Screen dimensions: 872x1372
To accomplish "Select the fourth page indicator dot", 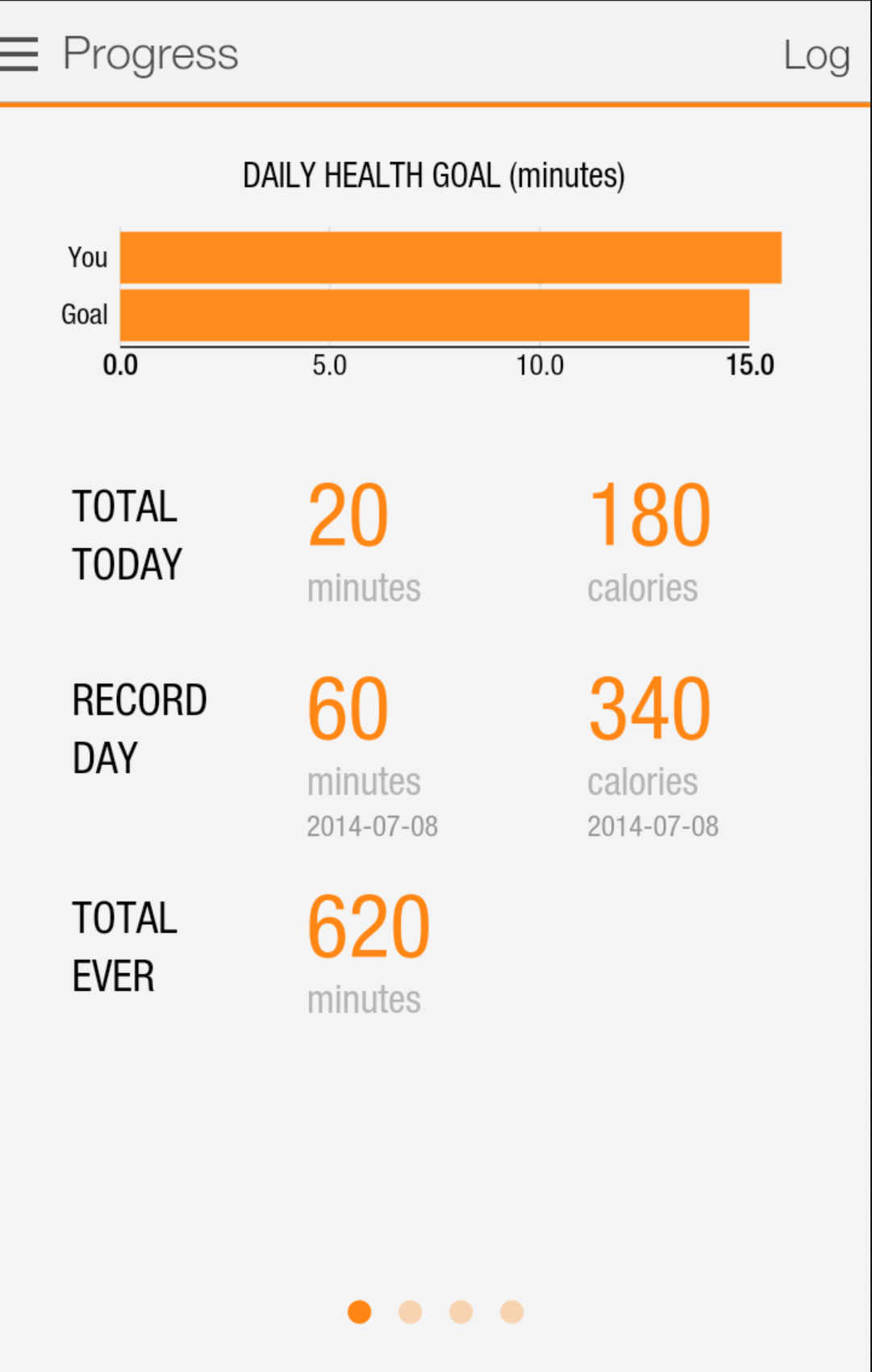I will click(512, 1312).
